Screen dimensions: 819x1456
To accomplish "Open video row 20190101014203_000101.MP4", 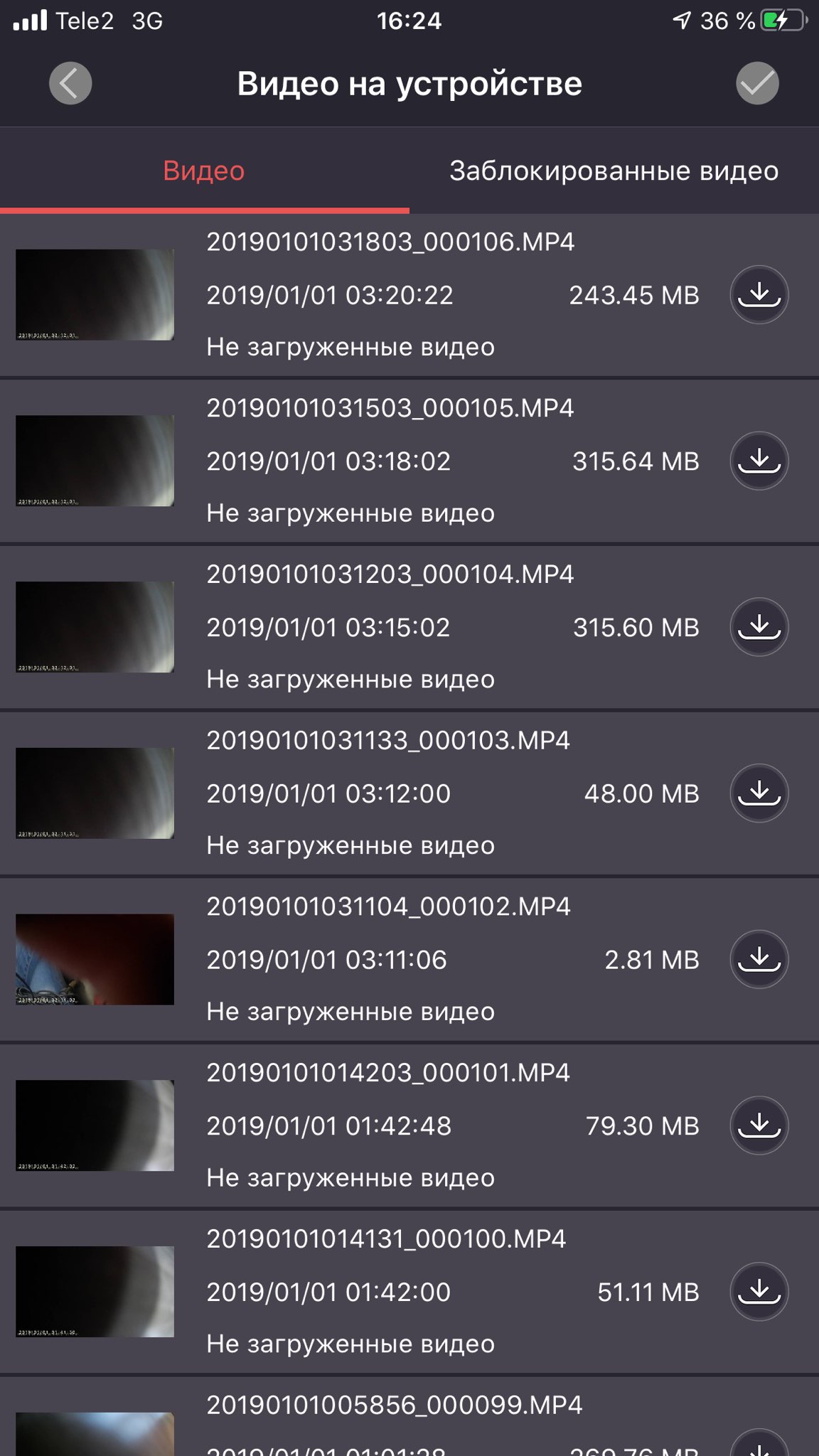I will click(x=409, y=1125).
